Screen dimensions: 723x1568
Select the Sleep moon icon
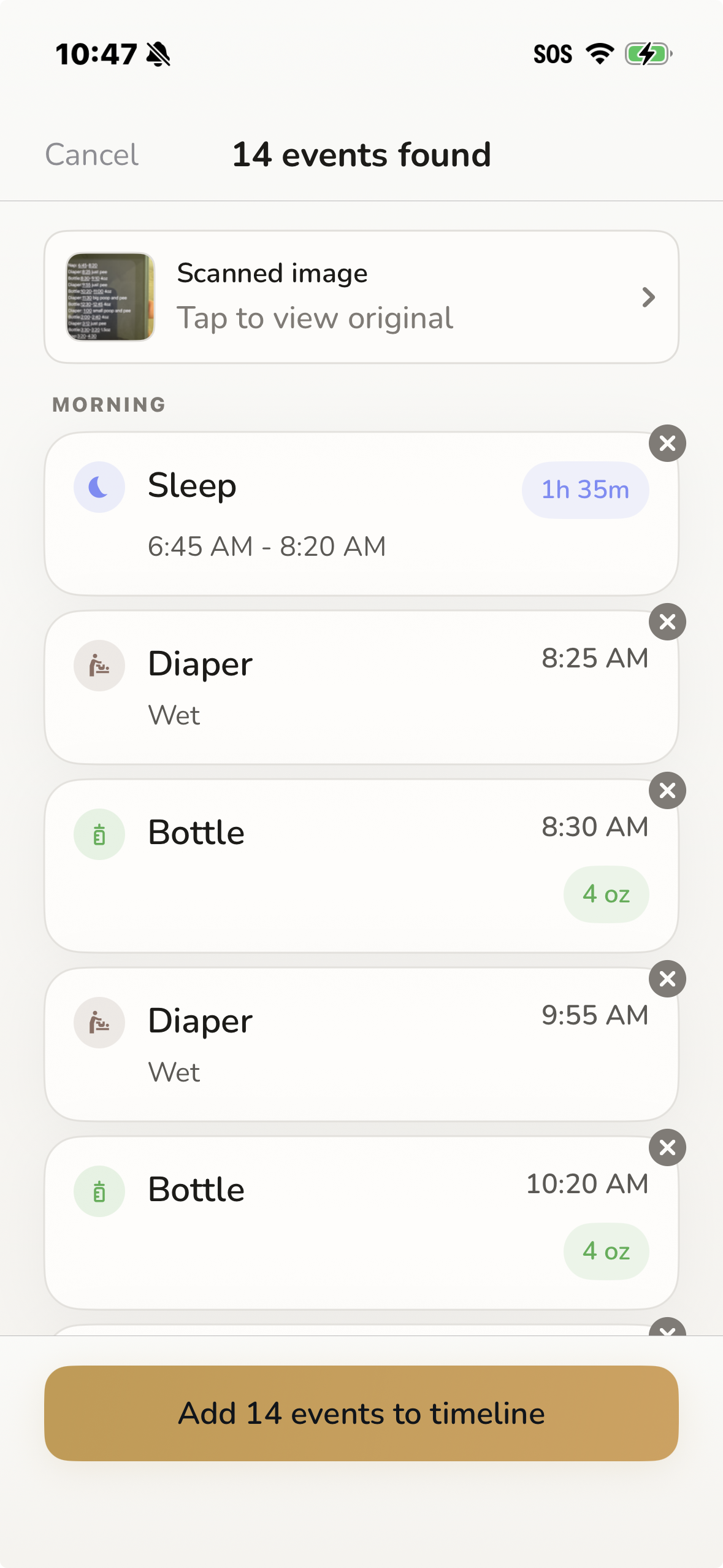coord(99,486)
